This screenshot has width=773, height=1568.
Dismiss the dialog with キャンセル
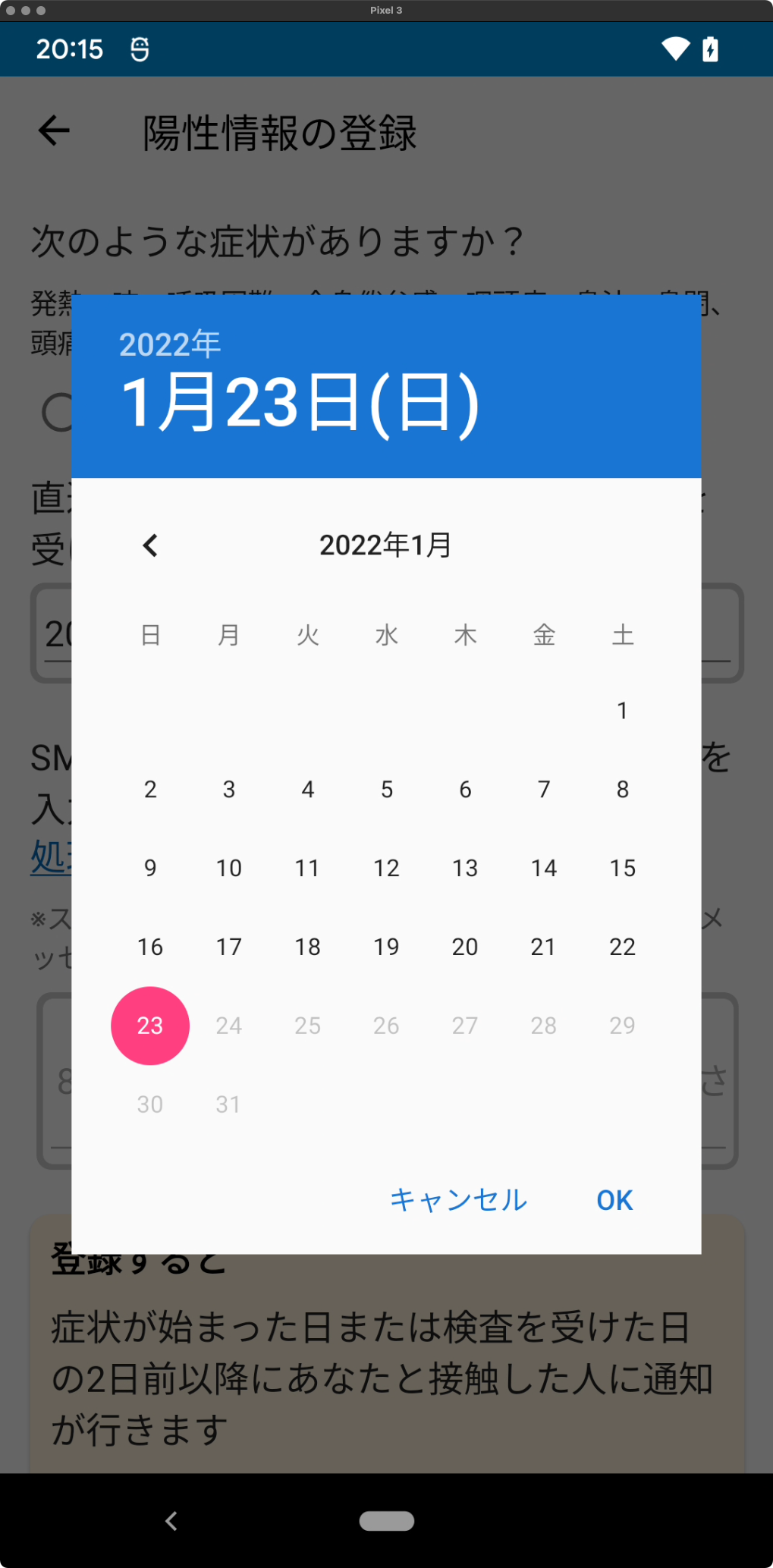click(x=457, y=1199)
